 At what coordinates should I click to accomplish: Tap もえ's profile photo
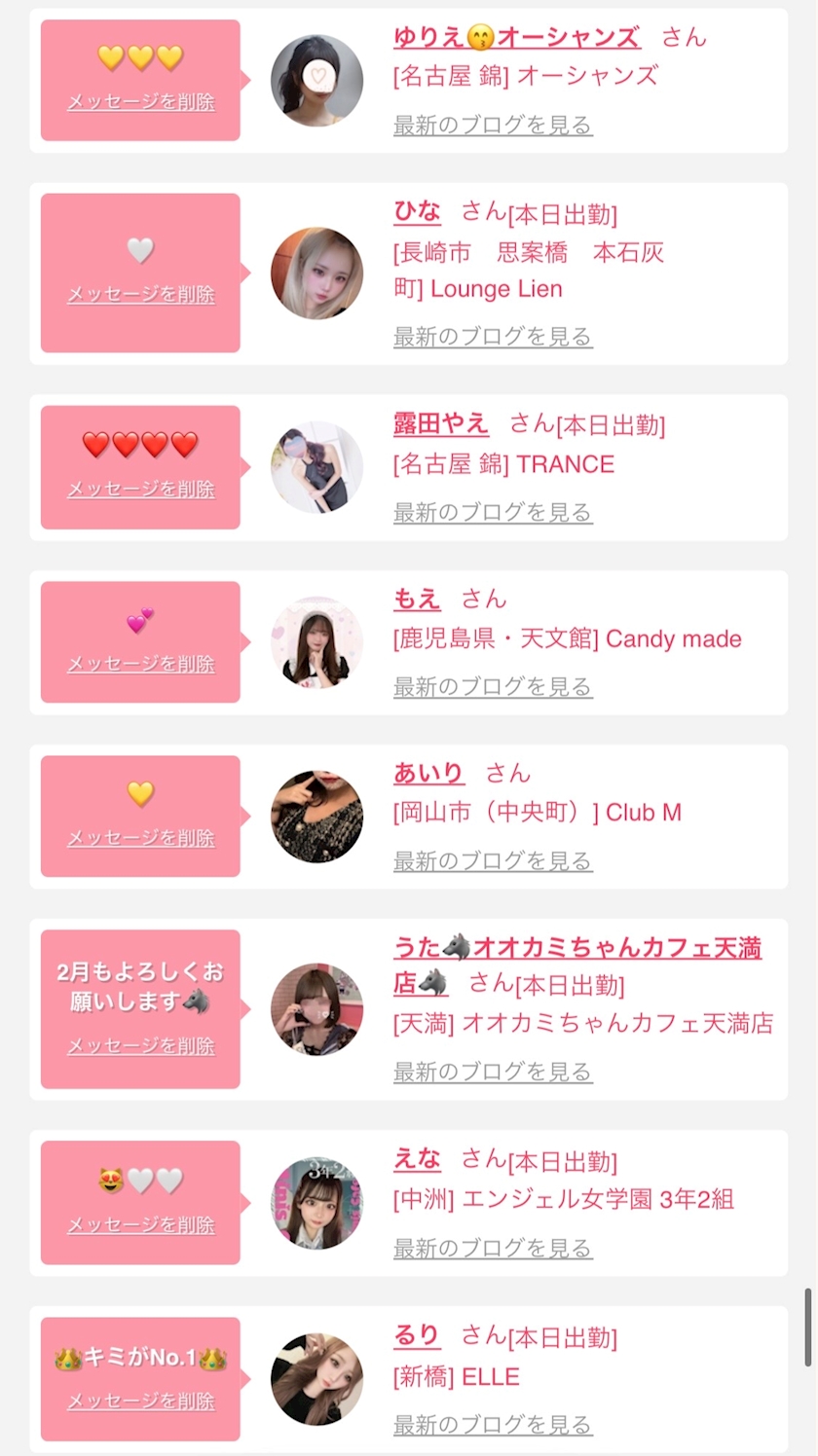tap(316, 642)
